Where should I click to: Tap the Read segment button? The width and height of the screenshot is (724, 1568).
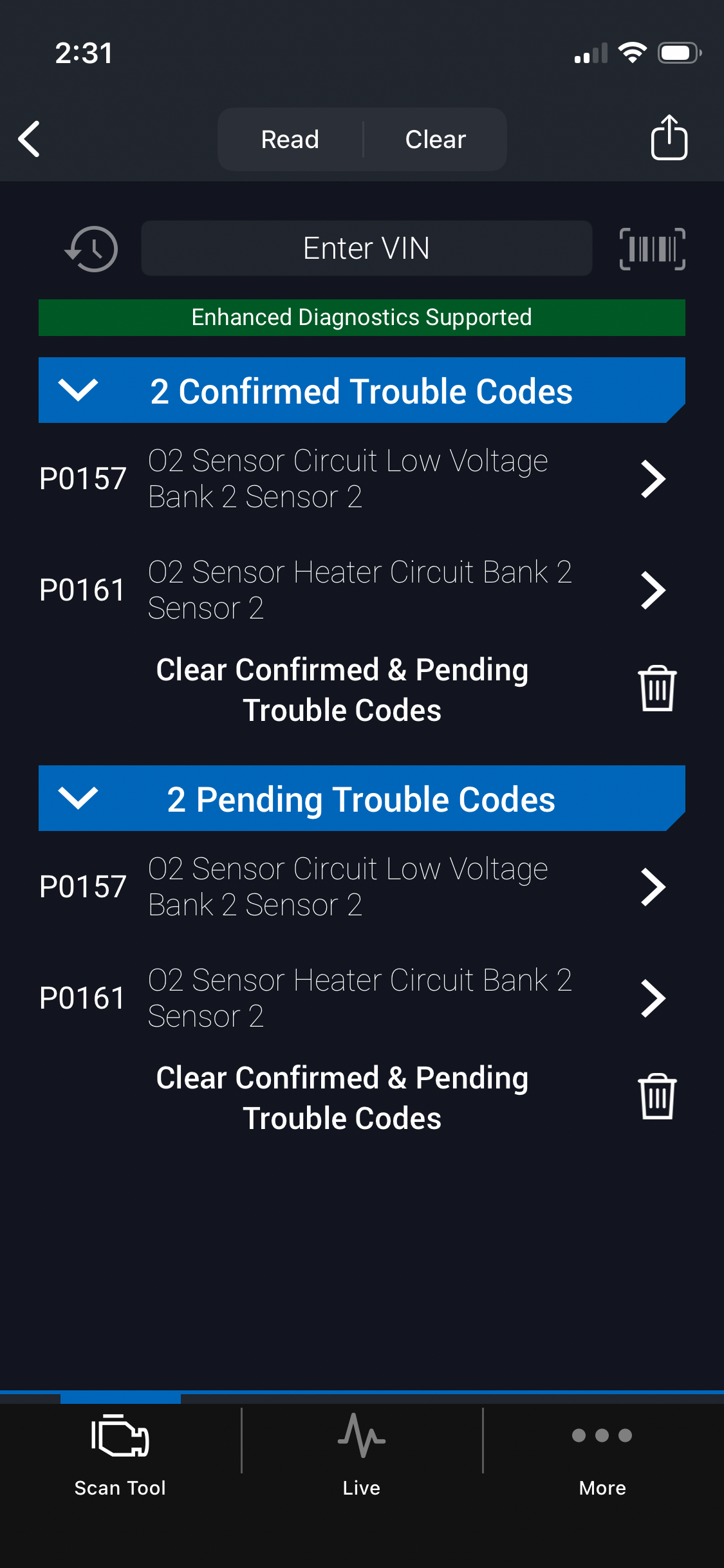point(290,139)
